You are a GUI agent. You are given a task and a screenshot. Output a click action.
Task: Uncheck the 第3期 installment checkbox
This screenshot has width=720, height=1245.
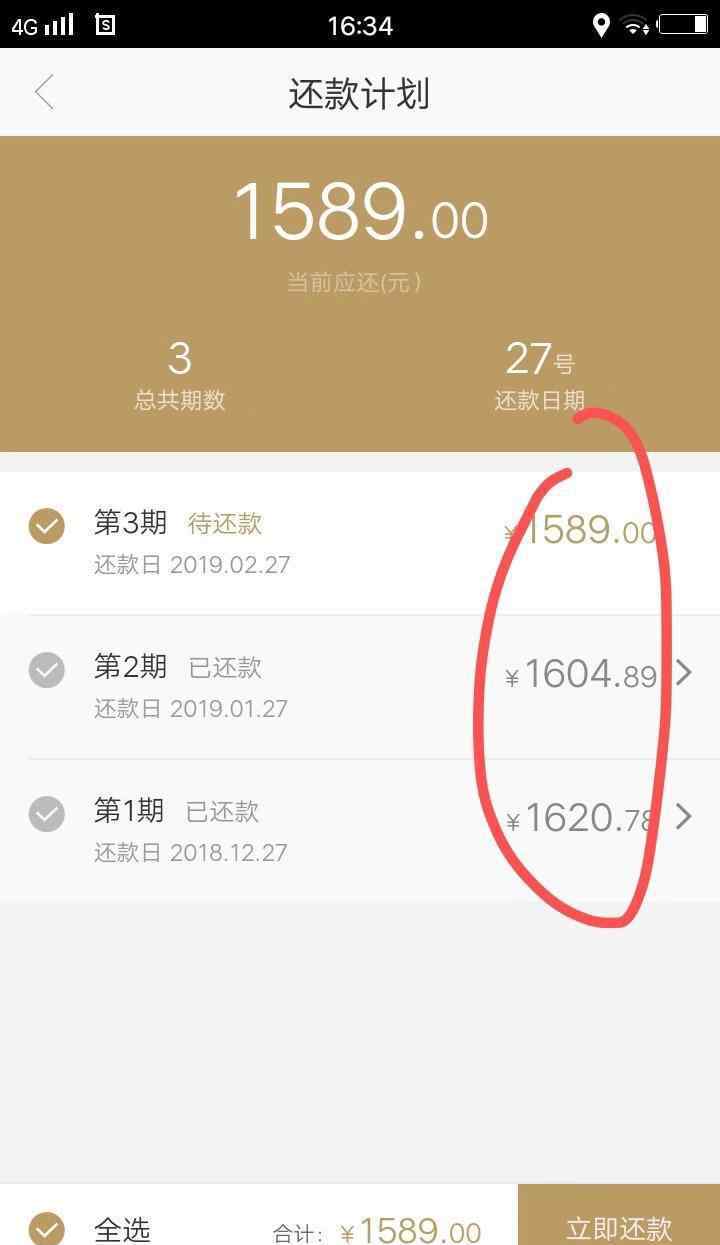[46, 526]
